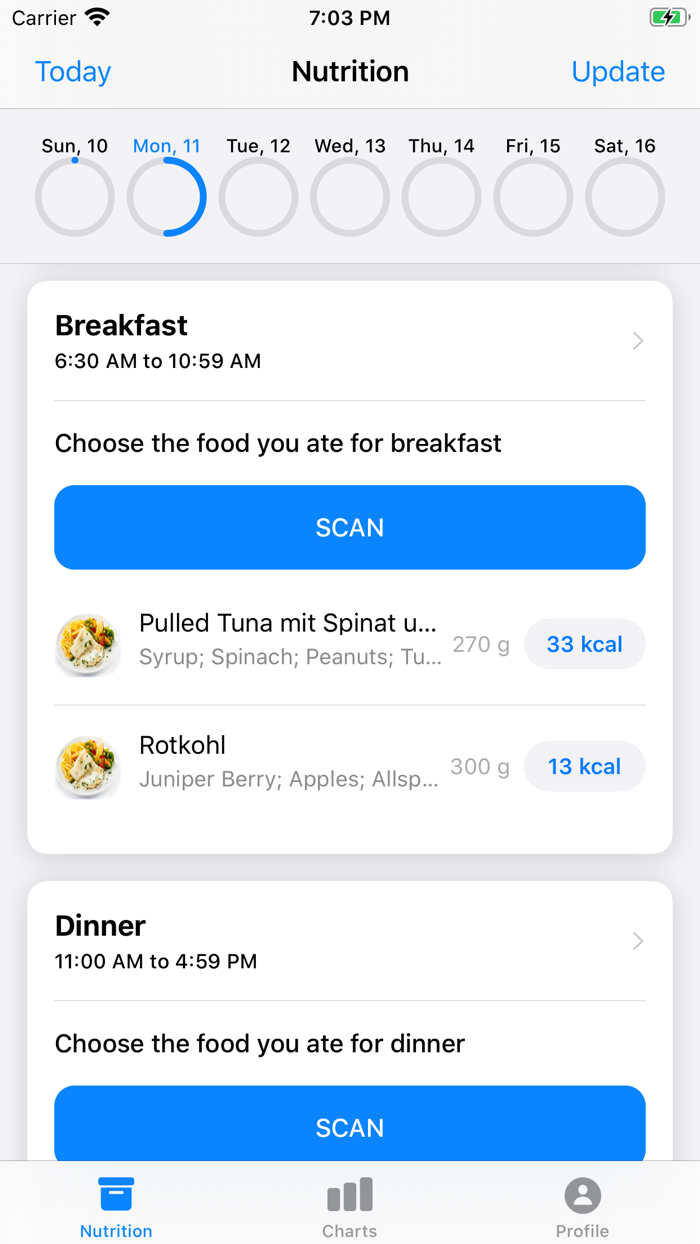The width and height of the screenshot is (700, 1244).
Task: Go to the Profile tab
Action: pos(582,1207)
